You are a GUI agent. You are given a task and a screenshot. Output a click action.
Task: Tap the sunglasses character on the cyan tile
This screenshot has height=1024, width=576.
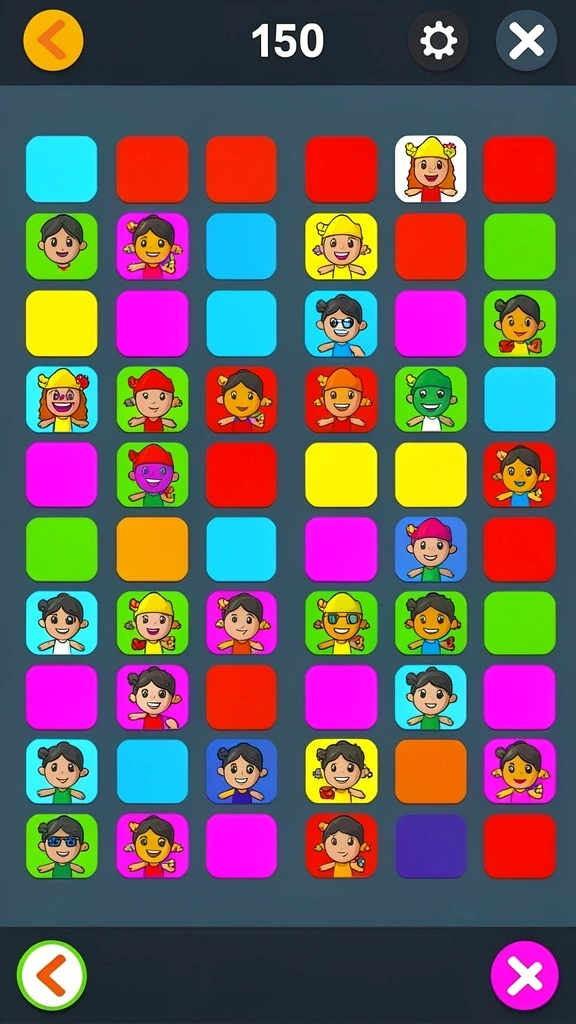click(x=341, y=323)
